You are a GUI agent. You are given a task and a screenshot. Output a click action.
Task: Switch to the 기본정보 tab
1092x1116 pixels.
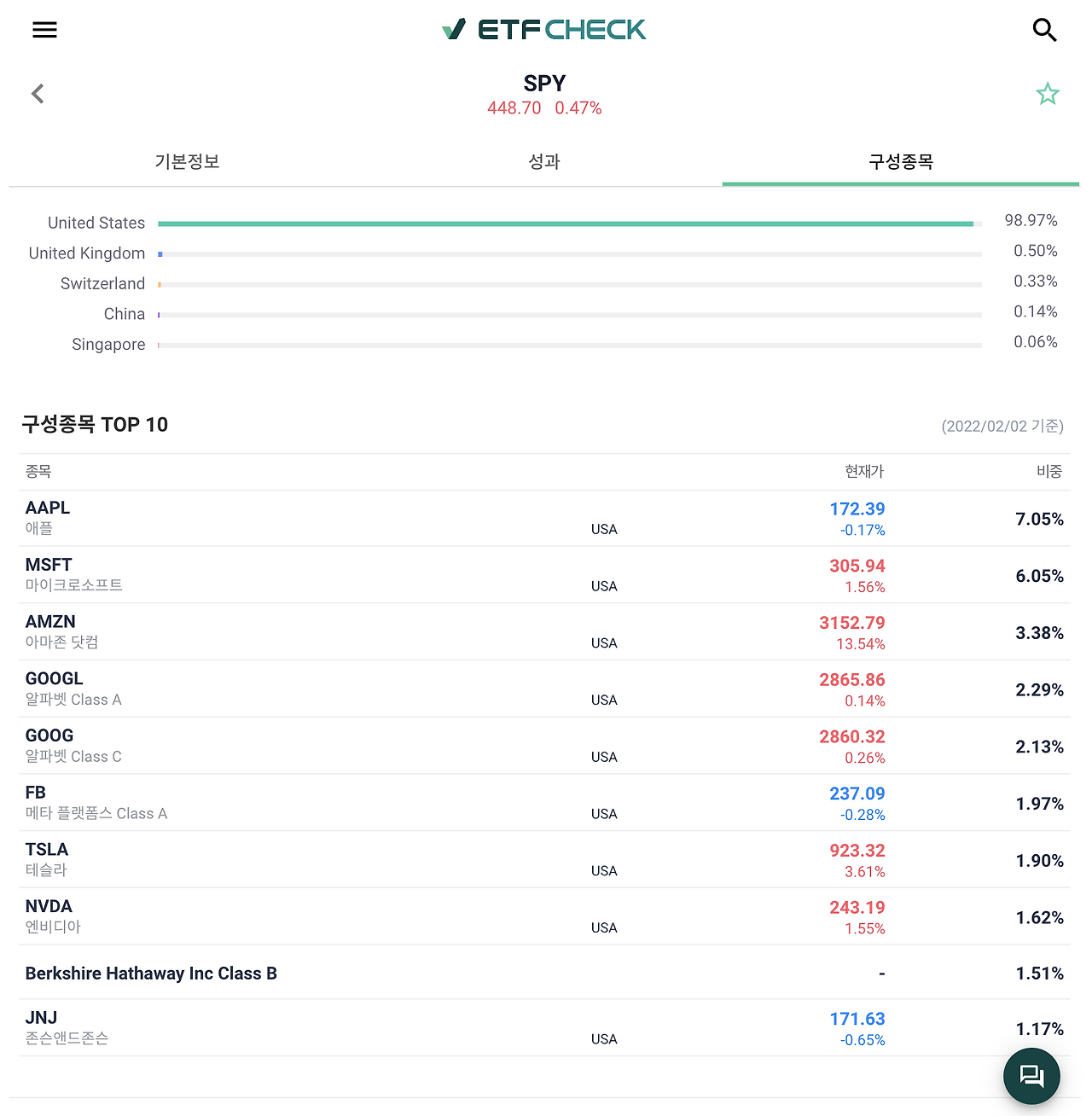click(x=187, y=161)
